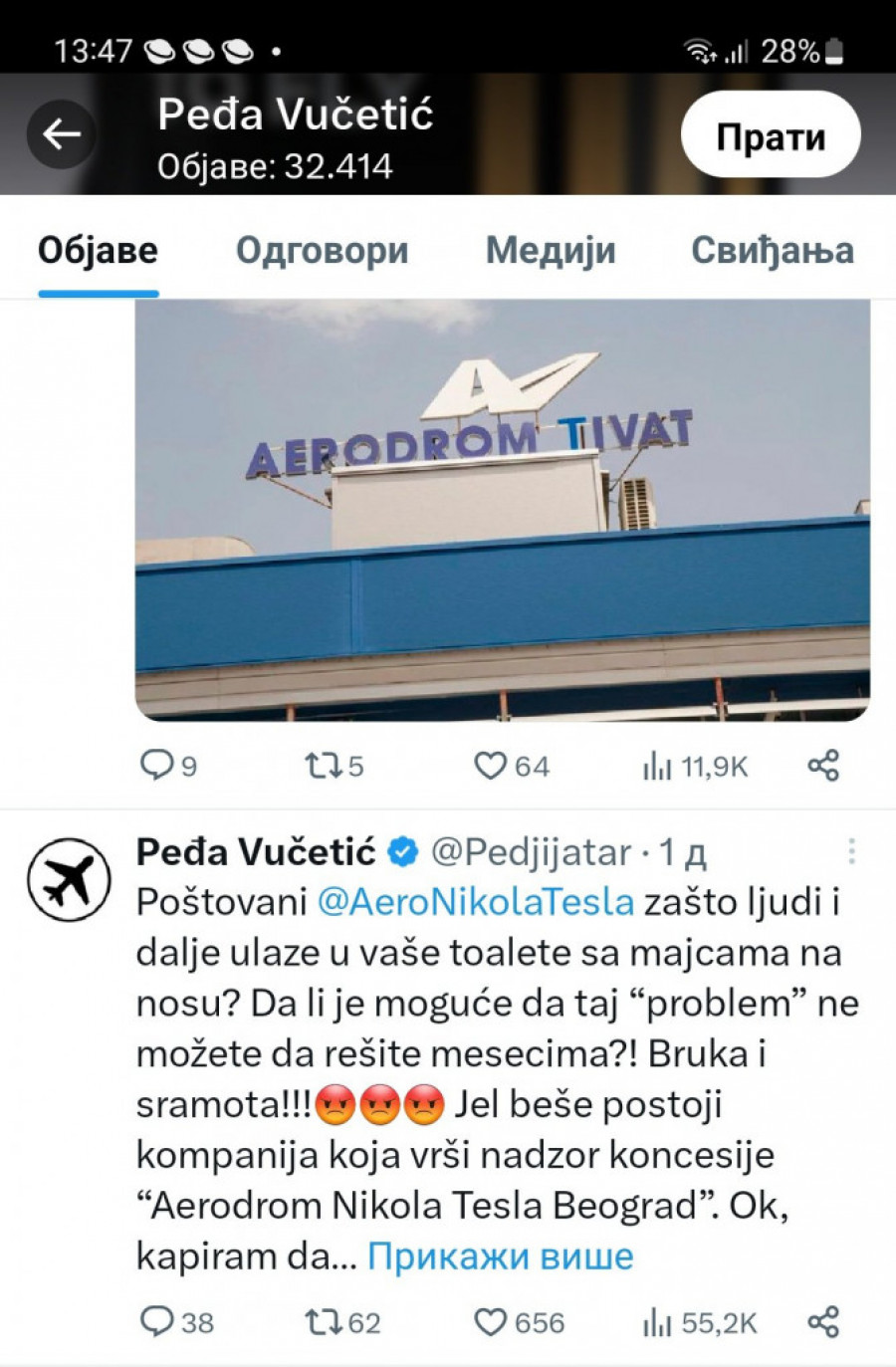Image resolution: width=896 pixels, height=1367 pixels.
Task: Reply to the post with 38 comments
Action: (x=157, y=1321)
